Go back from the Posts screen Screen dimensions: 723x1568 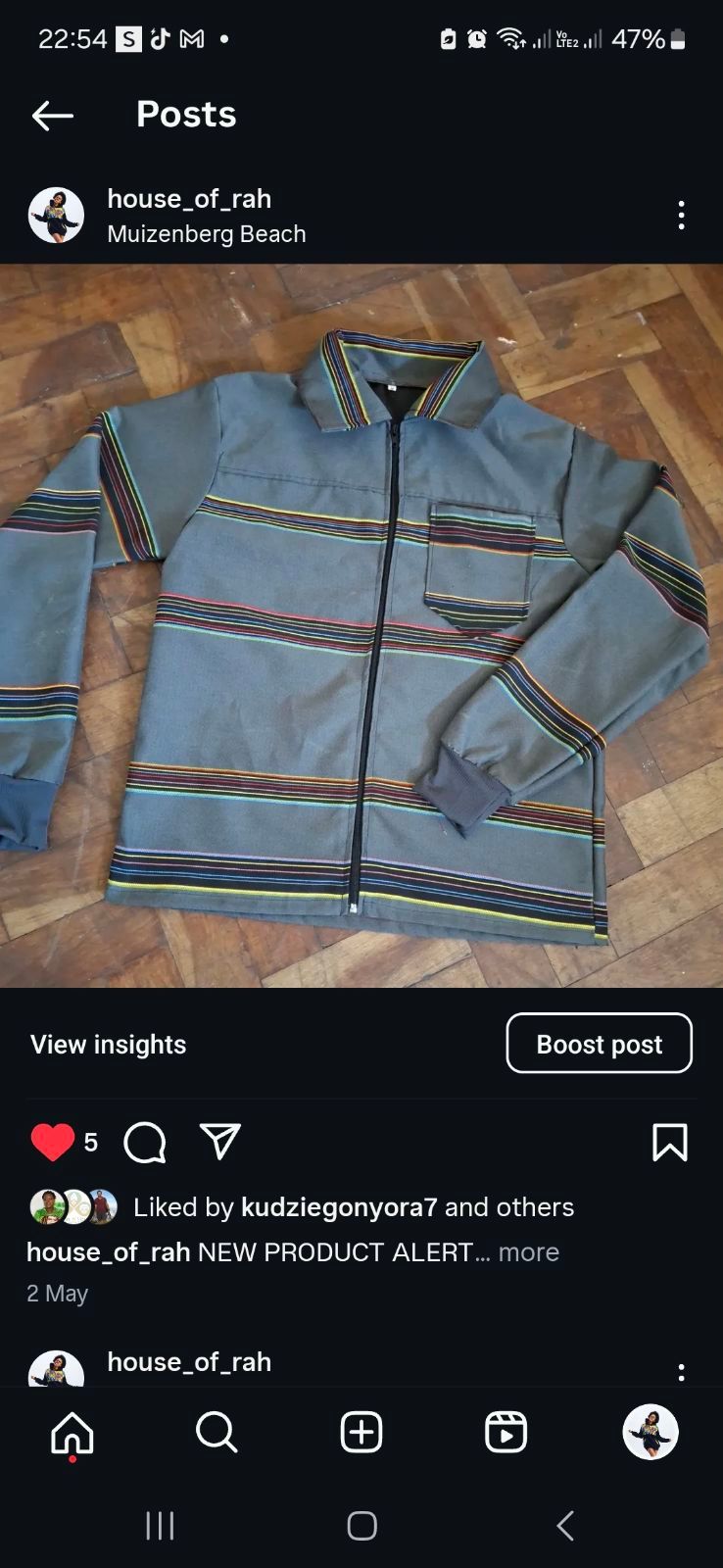53,116
